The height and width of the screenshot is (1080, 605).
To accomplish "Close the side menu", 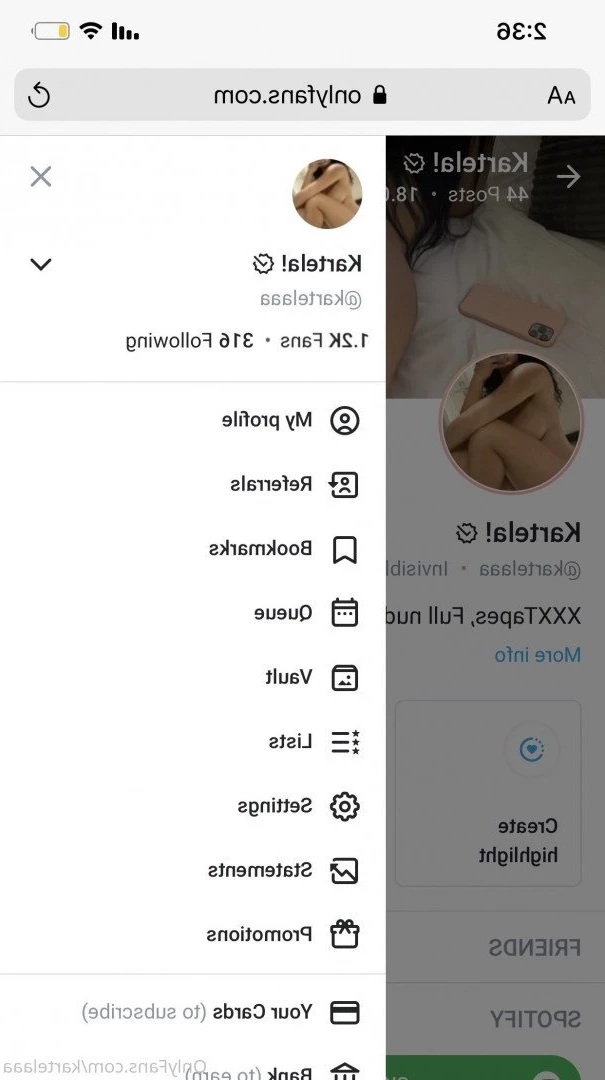I will click(41, 177).
